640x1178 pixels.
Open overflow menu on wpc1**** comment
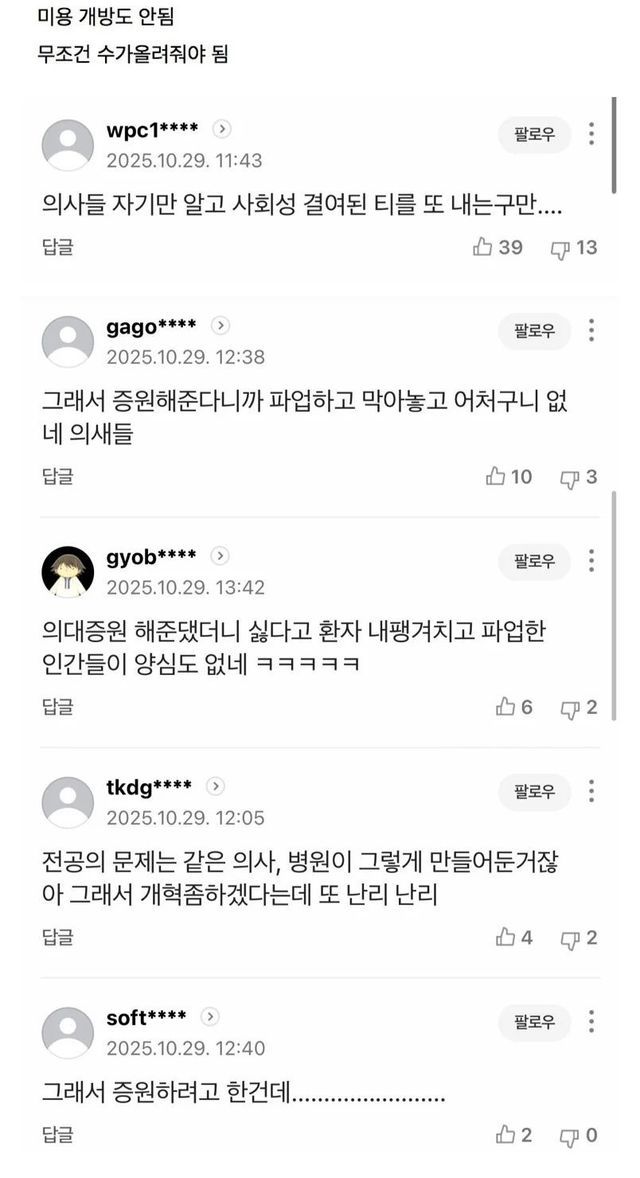[x=592, y=134]
